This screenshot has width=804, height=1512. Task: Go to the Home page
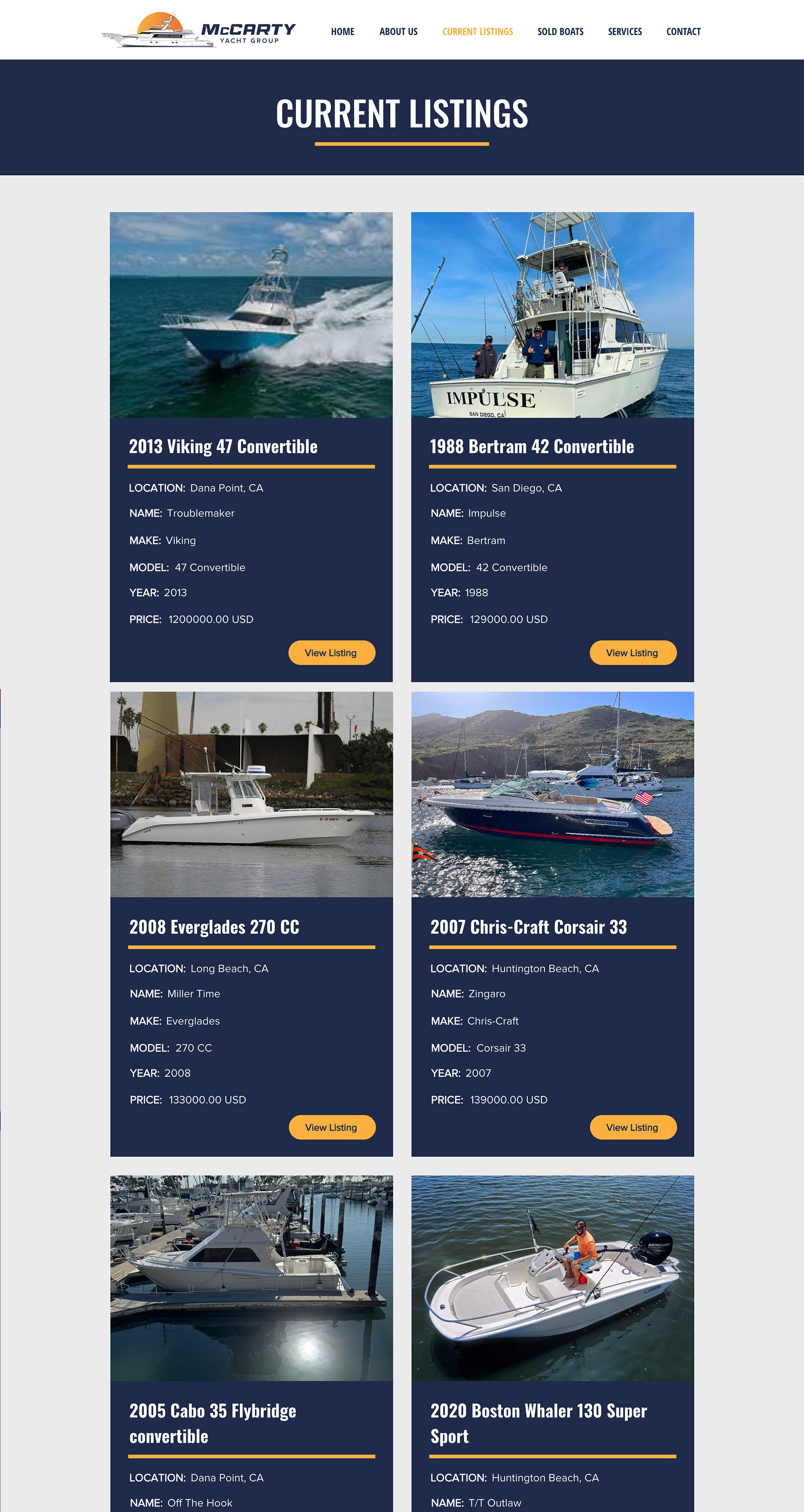[342, 32]
